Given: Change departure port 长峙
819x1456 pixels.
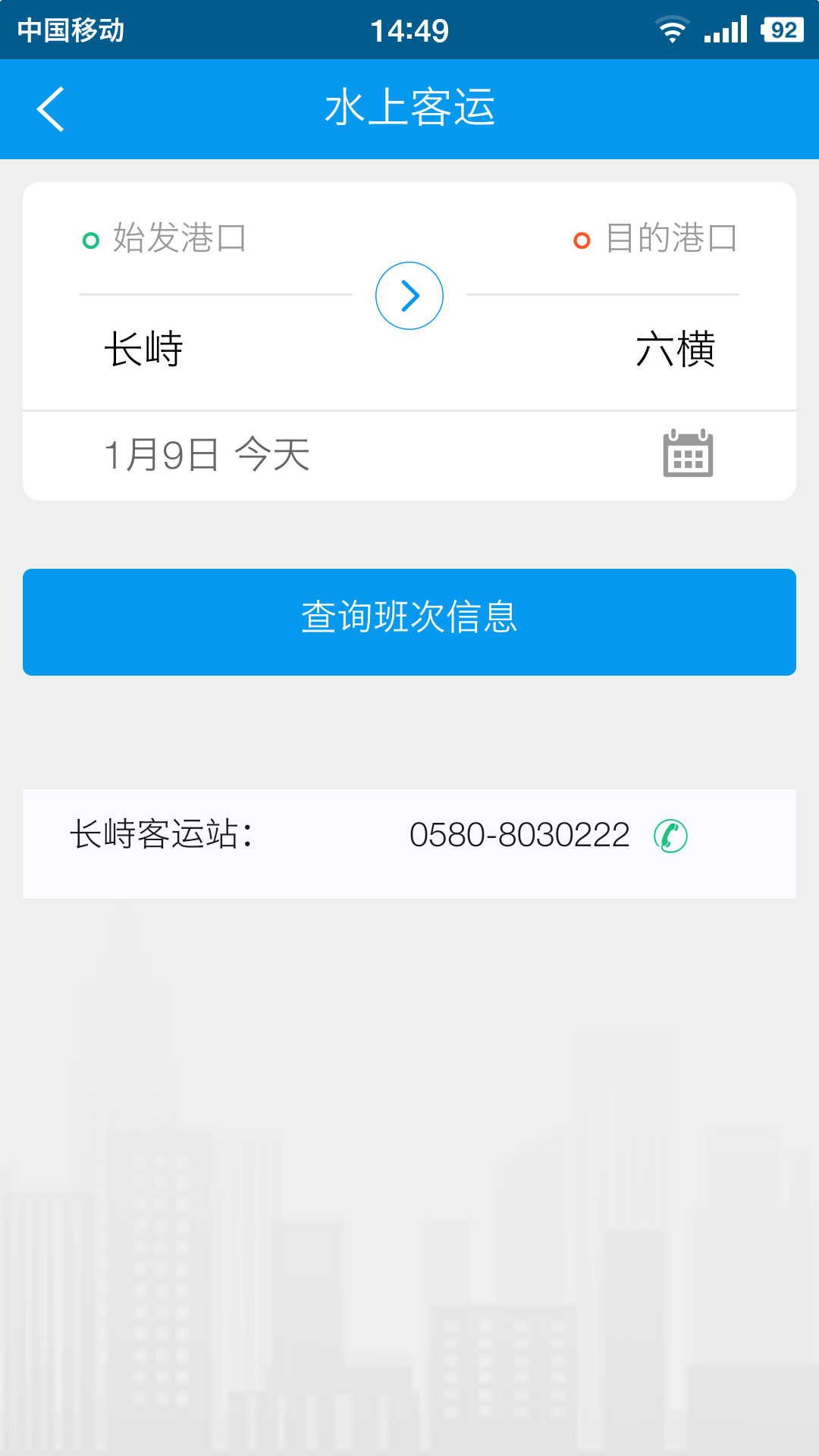Looking at the screenshot, I should [x=144, y=349].
